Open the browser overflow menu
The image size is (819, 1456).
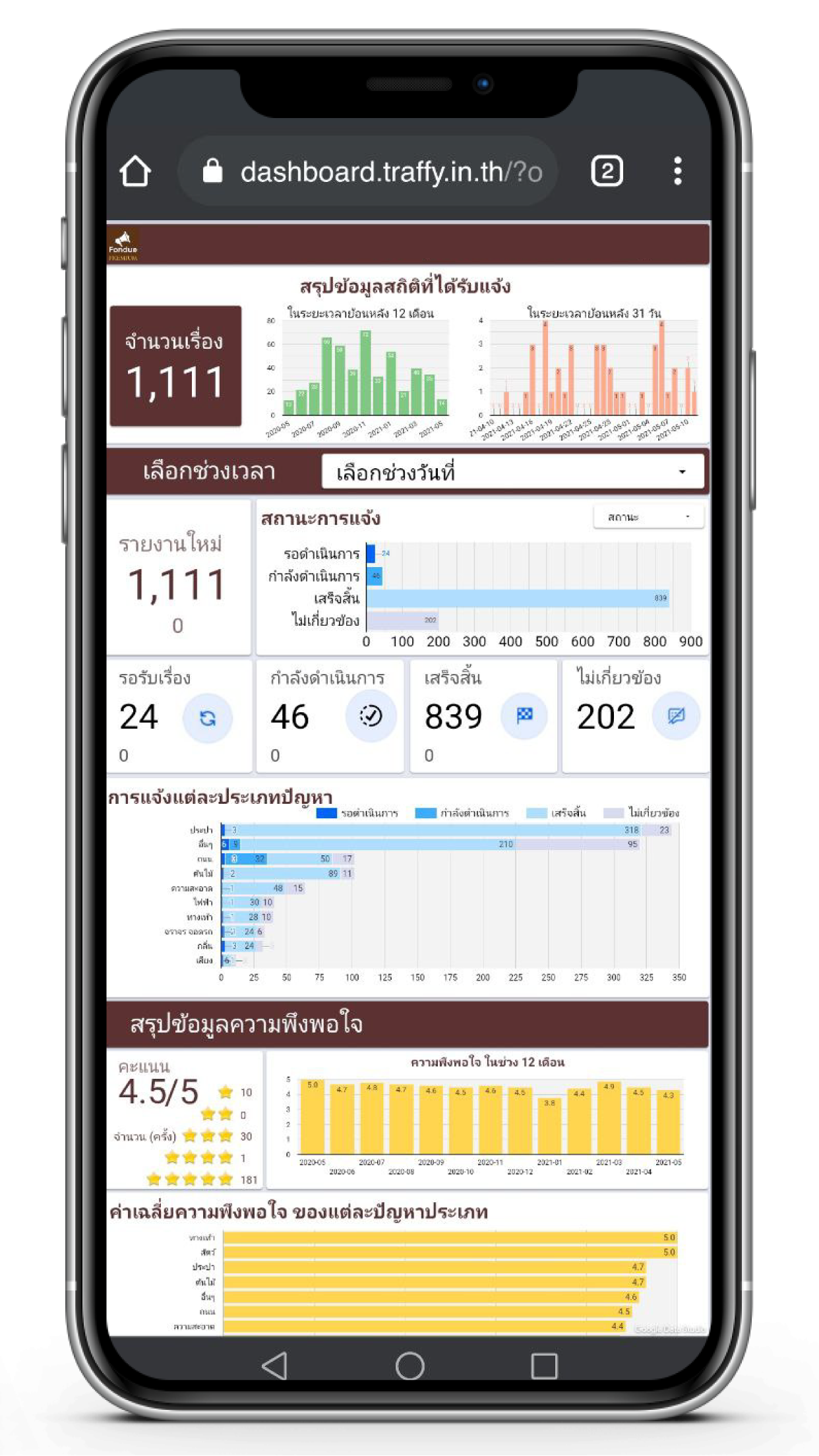point(677,171)
